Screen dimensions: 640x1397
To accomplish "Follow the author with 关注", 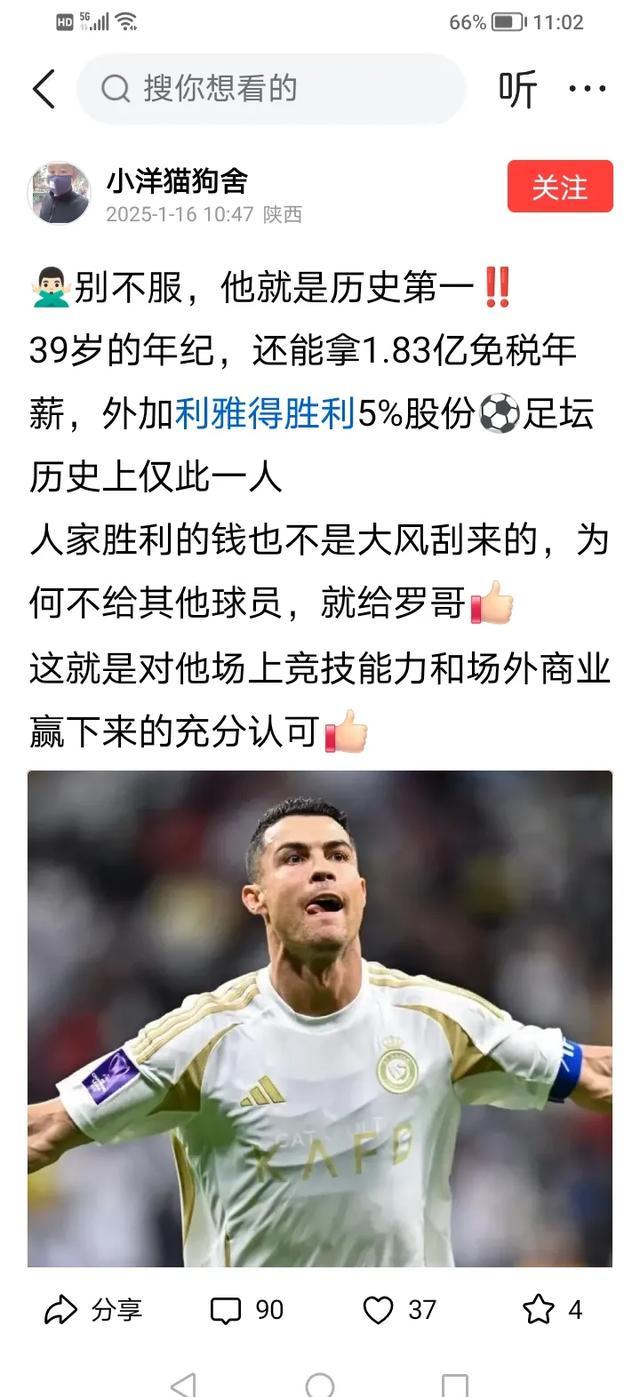I will coord(559,187).
